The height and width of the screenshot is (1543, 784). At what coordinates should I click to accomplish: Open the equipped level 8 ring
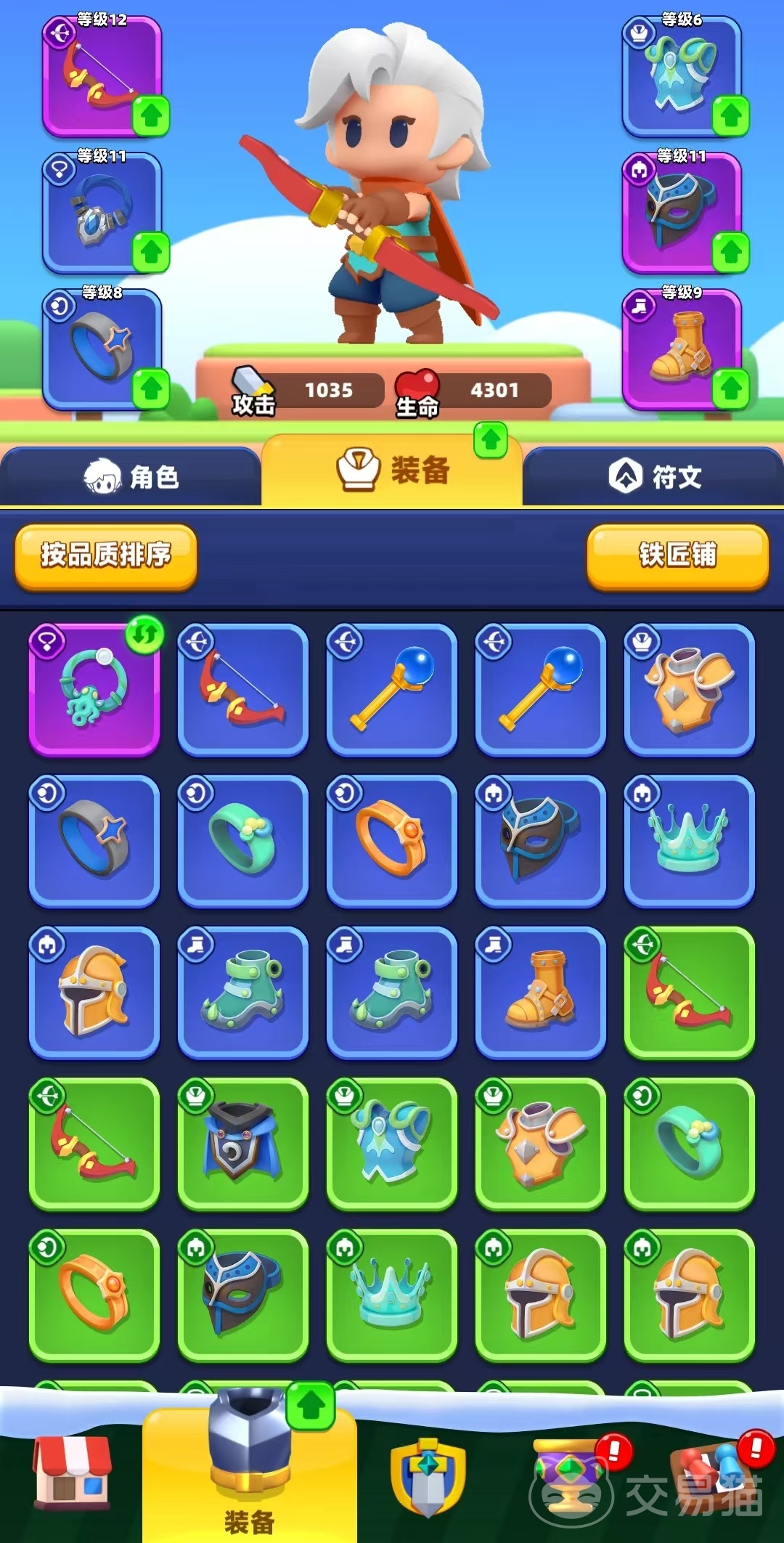click(102, 349)
